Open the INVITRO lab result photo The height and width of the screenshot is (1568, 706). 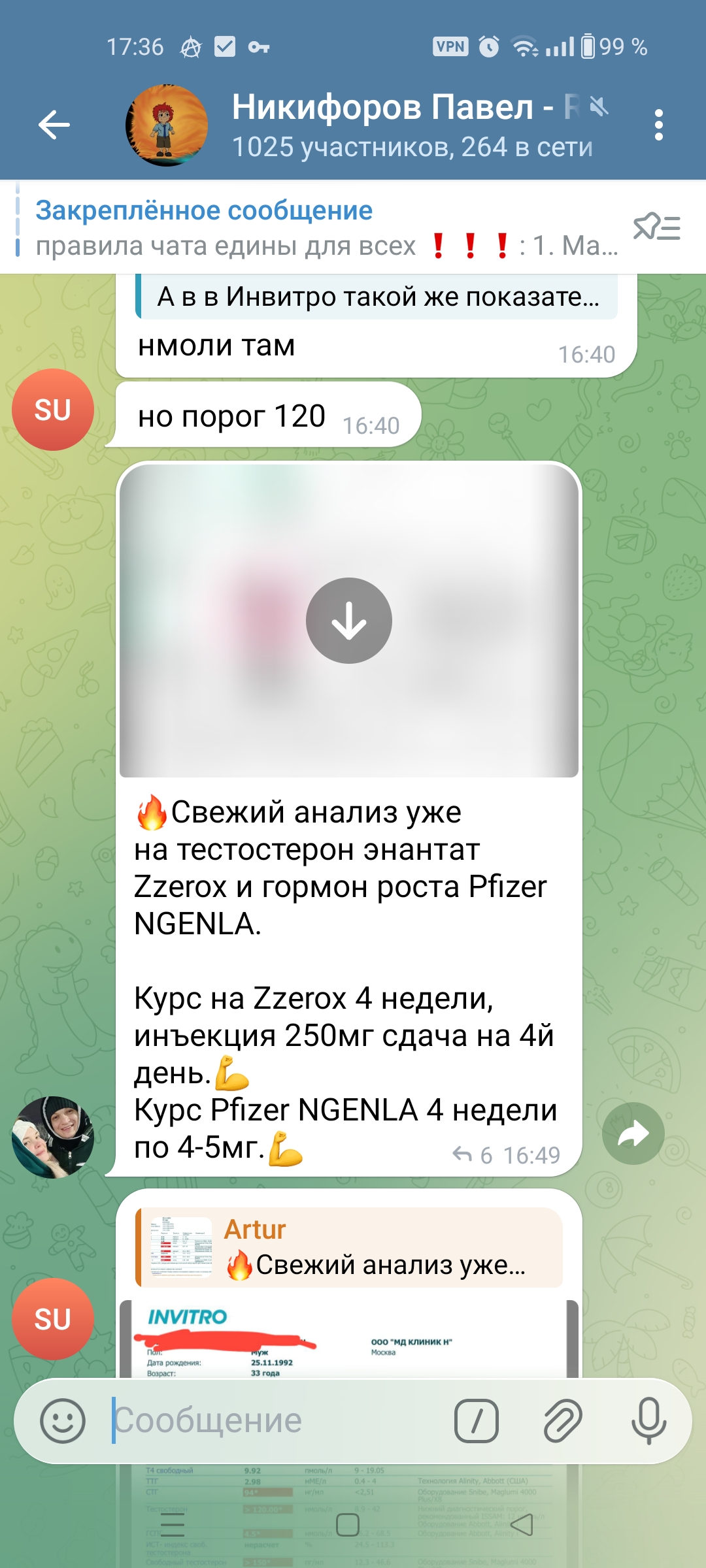coord(348,1339)
